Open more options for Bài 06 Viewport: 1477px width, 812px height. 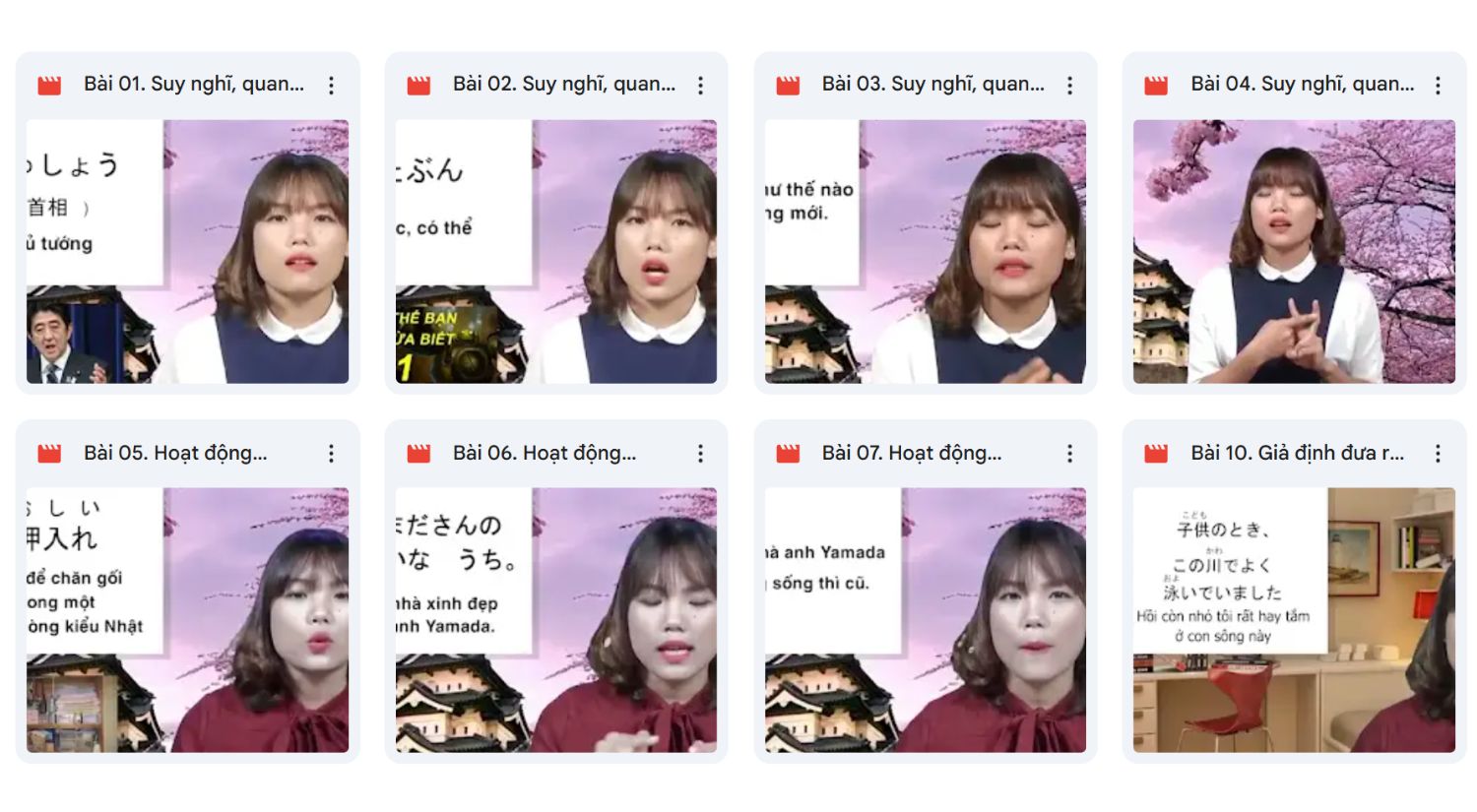click(x=701, y=454)
